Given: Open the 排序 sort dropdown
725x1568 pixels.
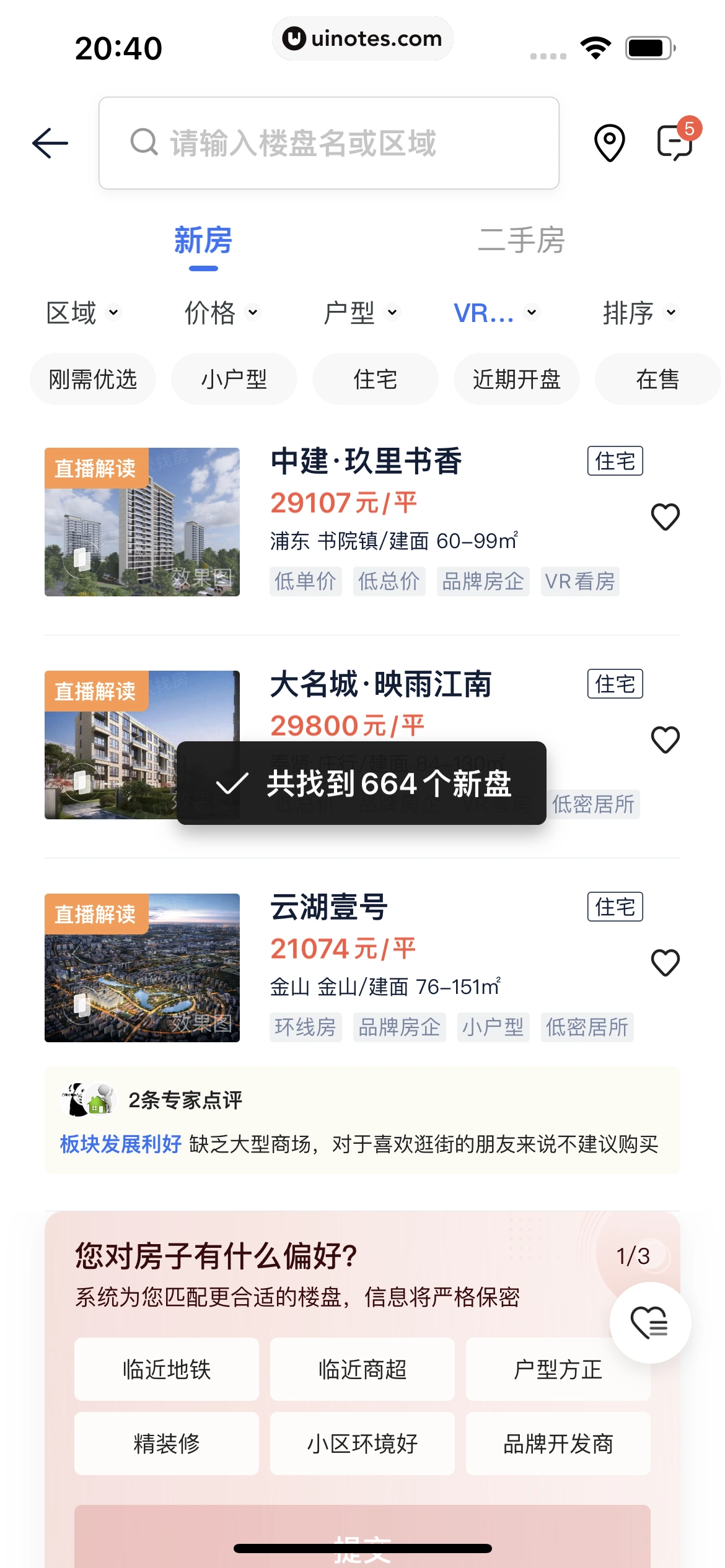Looking at the screenshot, I should point(639,313).
